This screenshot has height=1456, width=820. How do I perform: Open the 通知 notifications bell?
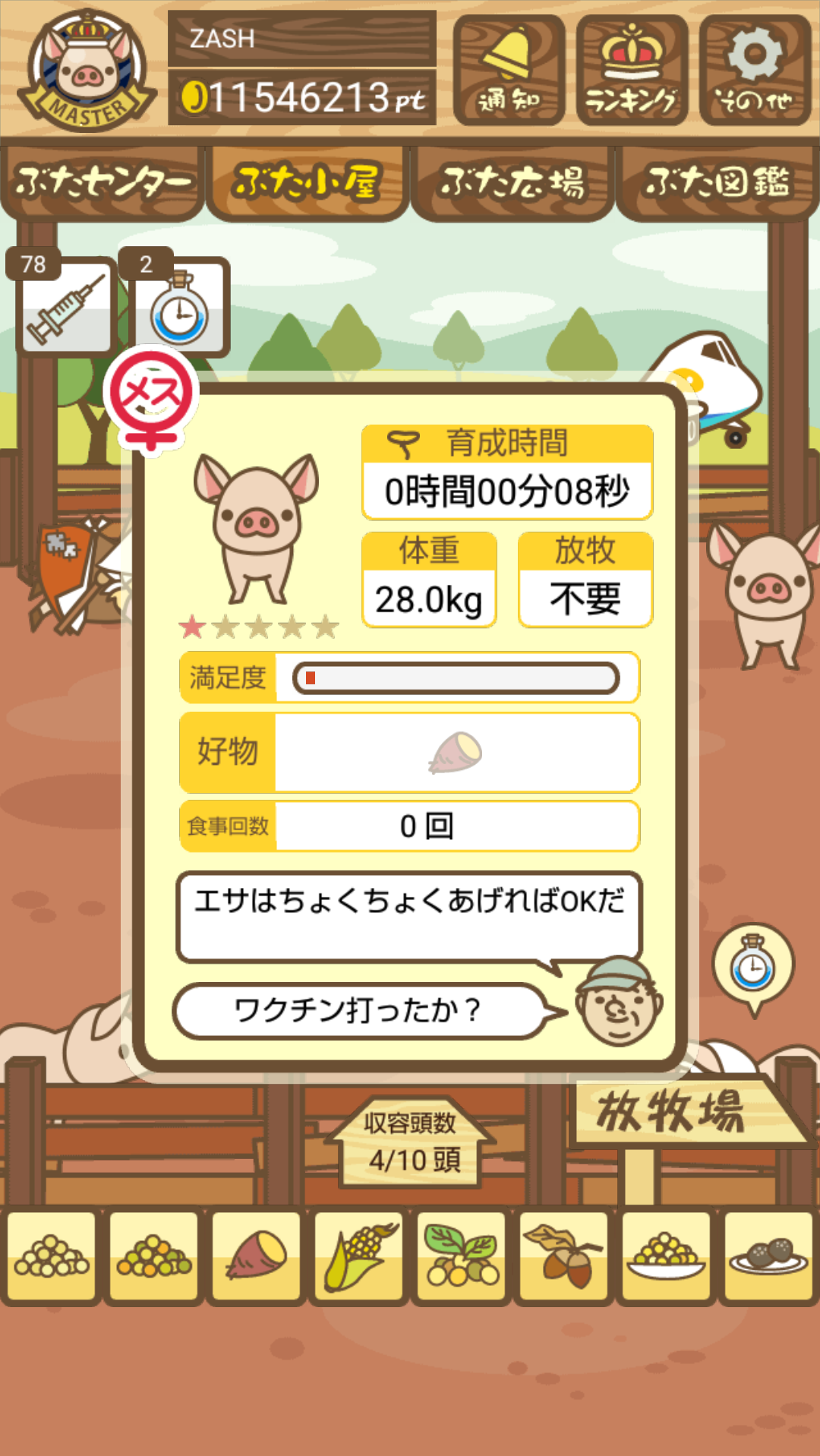click(x=509, y=70)
